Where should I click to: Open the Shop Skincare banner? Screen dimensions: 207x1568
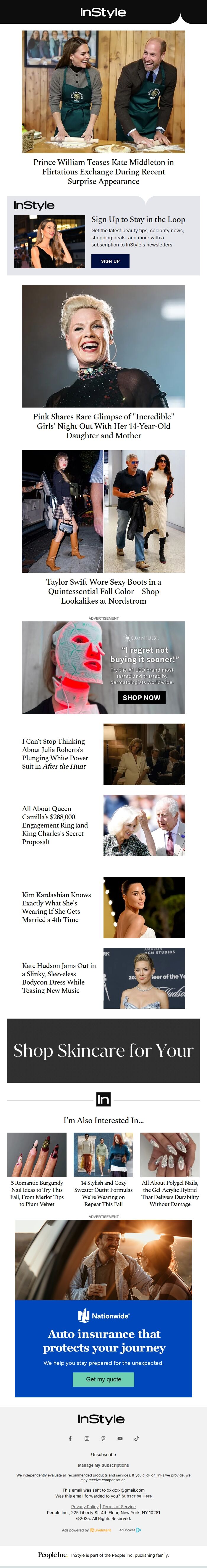pyautogui.click(x=103, y=1051)
